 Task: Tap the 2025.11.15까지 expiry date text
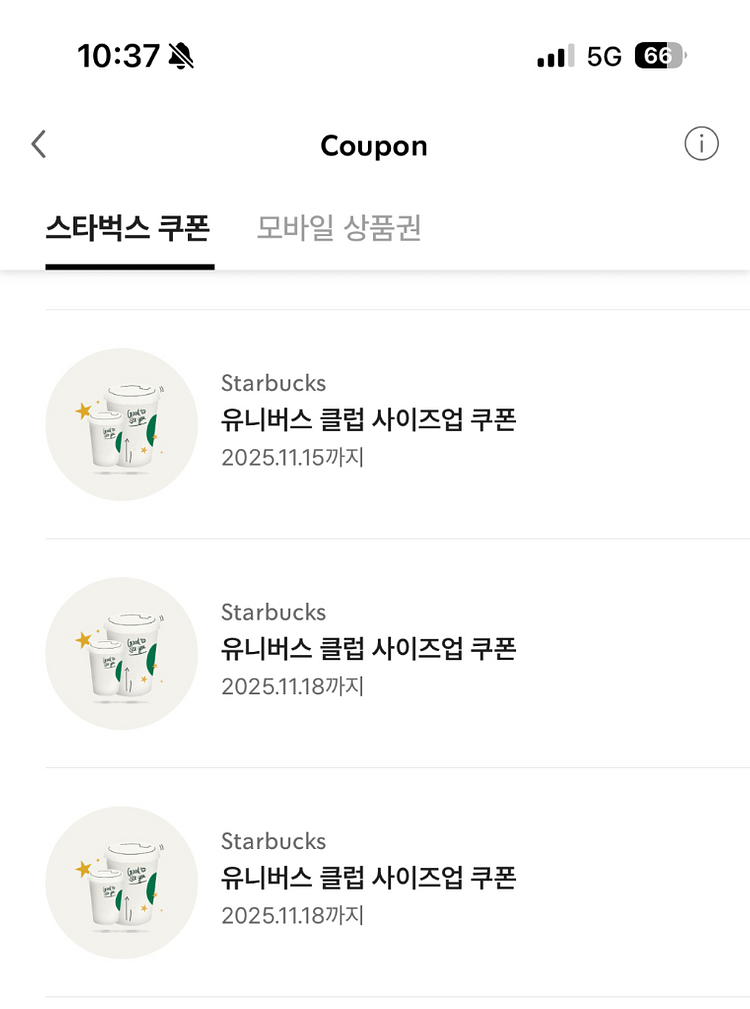[292, 457]
